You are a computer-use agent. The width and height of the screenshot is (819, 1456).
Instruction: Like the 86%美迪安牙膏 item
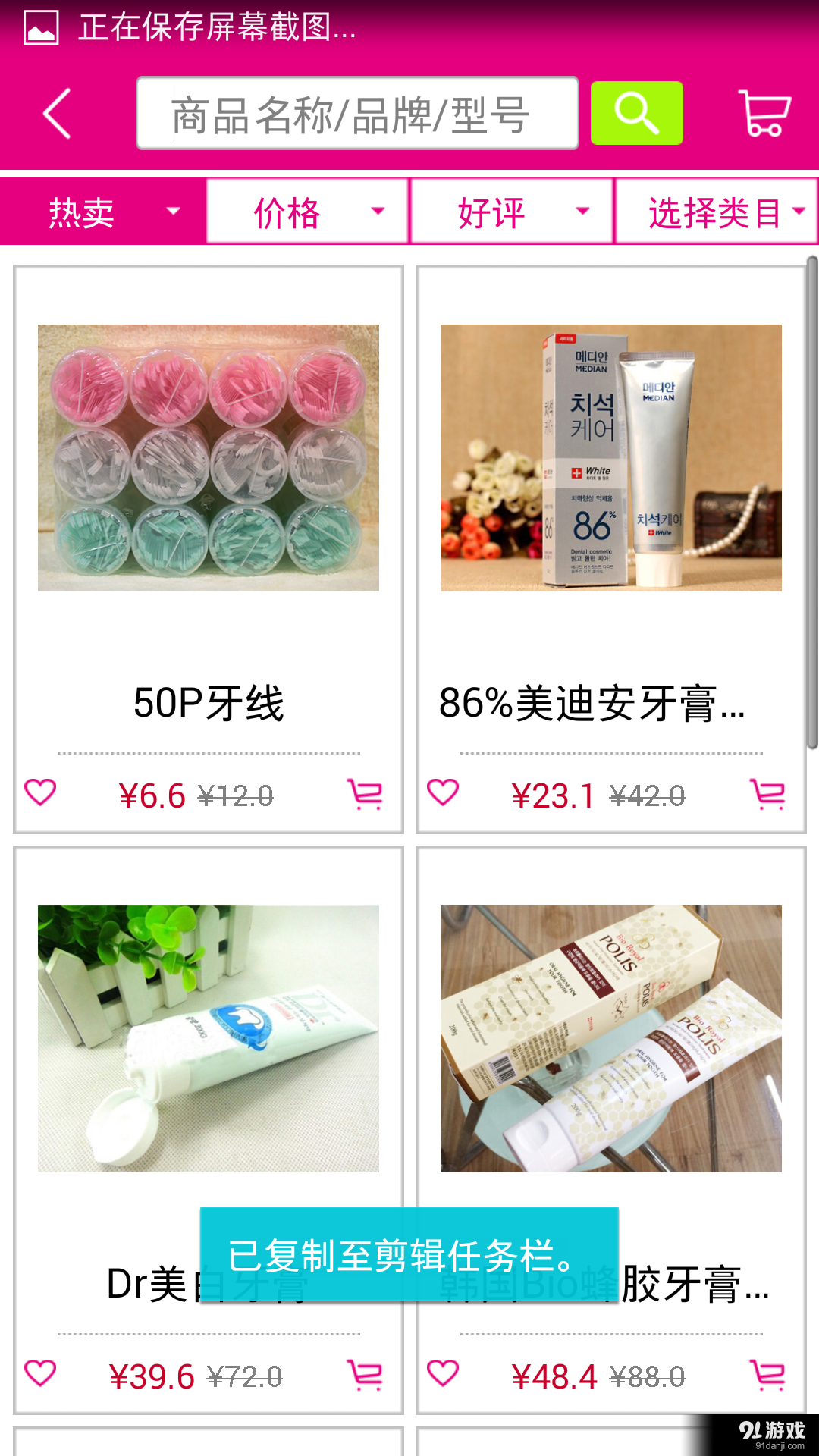point(443,793)
